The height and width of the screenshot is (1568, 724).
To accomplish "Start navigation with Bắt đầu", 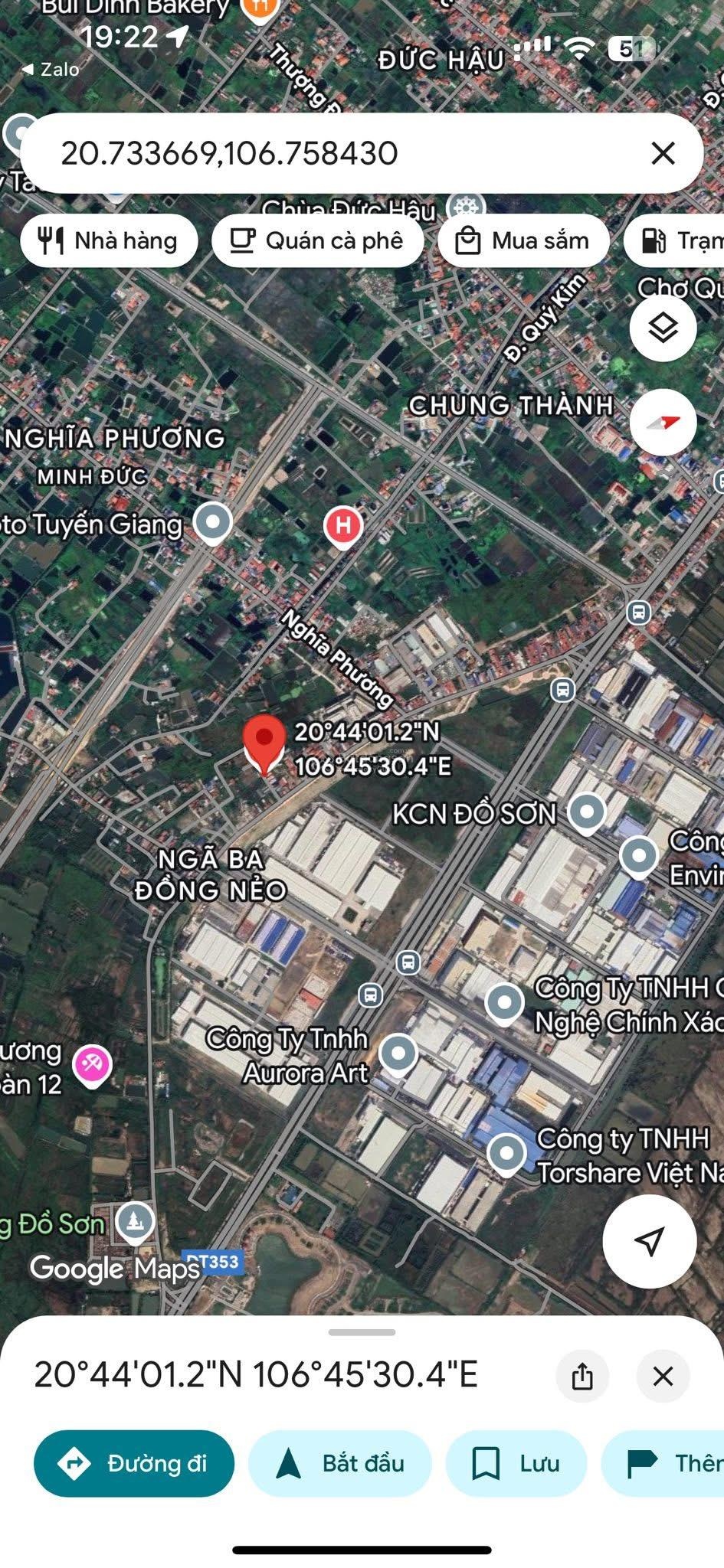I will [339, 1463].
